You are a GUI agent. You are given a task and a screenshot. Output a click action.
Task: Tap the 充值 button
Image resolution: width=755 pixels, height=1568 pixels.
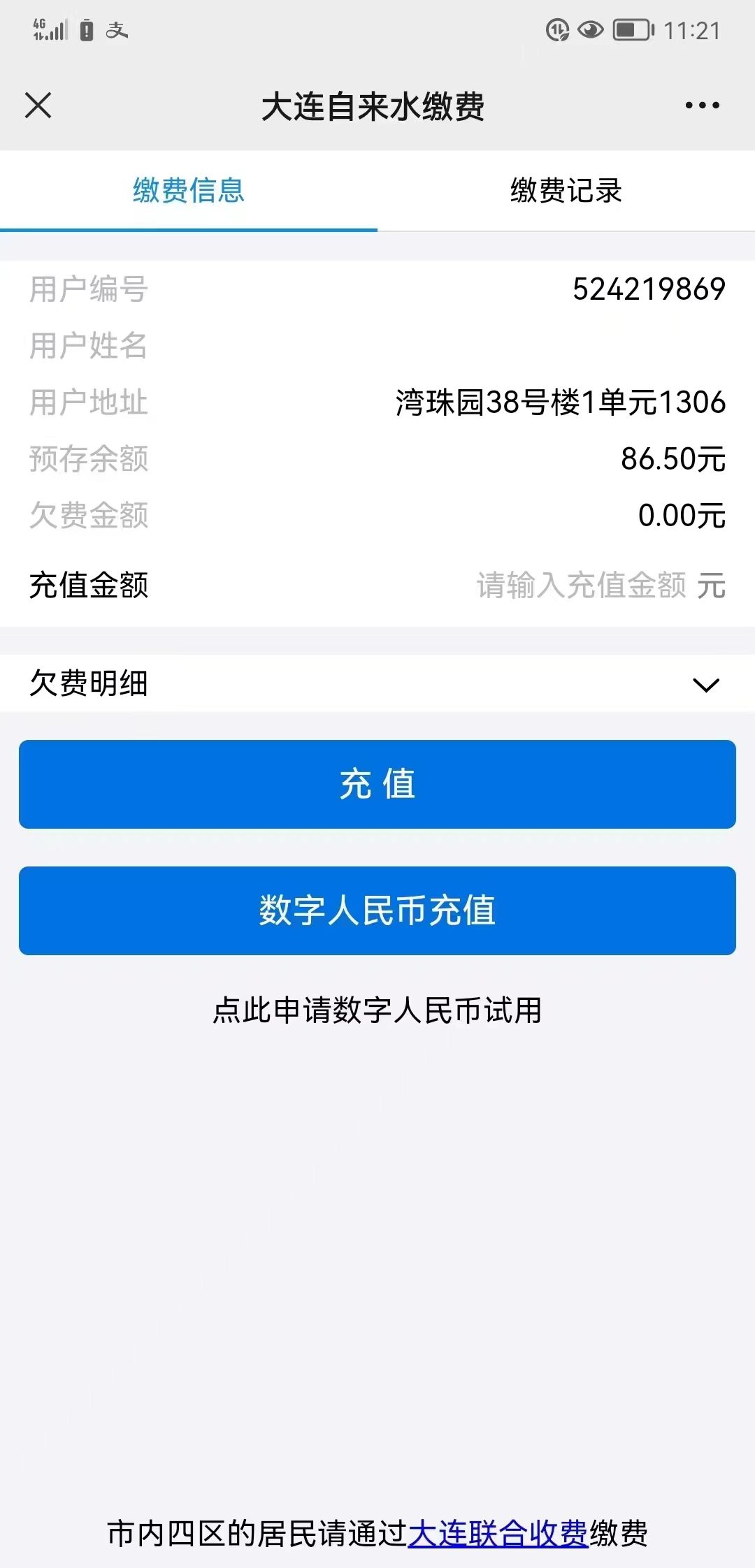click(377, 784)
